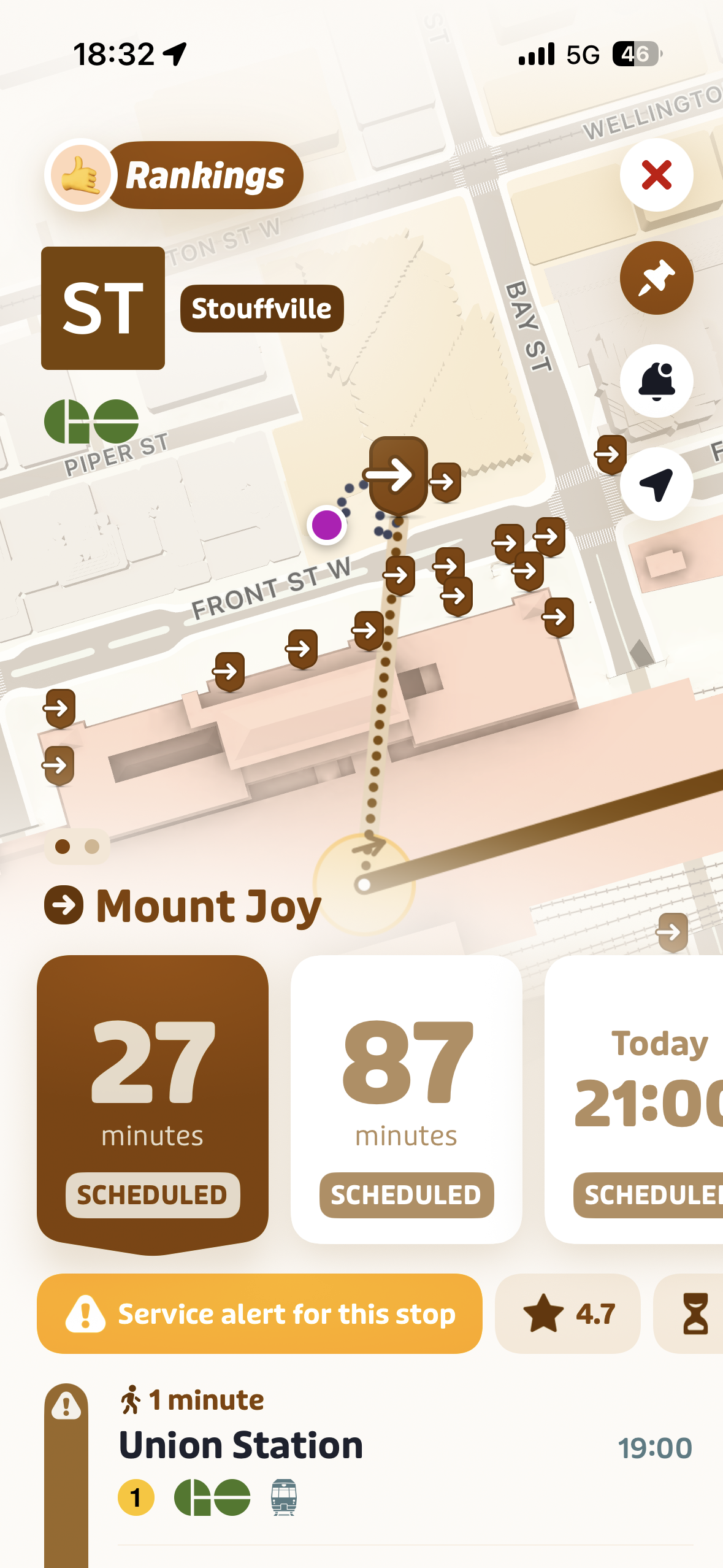
Task: Set a departure alert with the bell
Action: [x=656, y=381]
